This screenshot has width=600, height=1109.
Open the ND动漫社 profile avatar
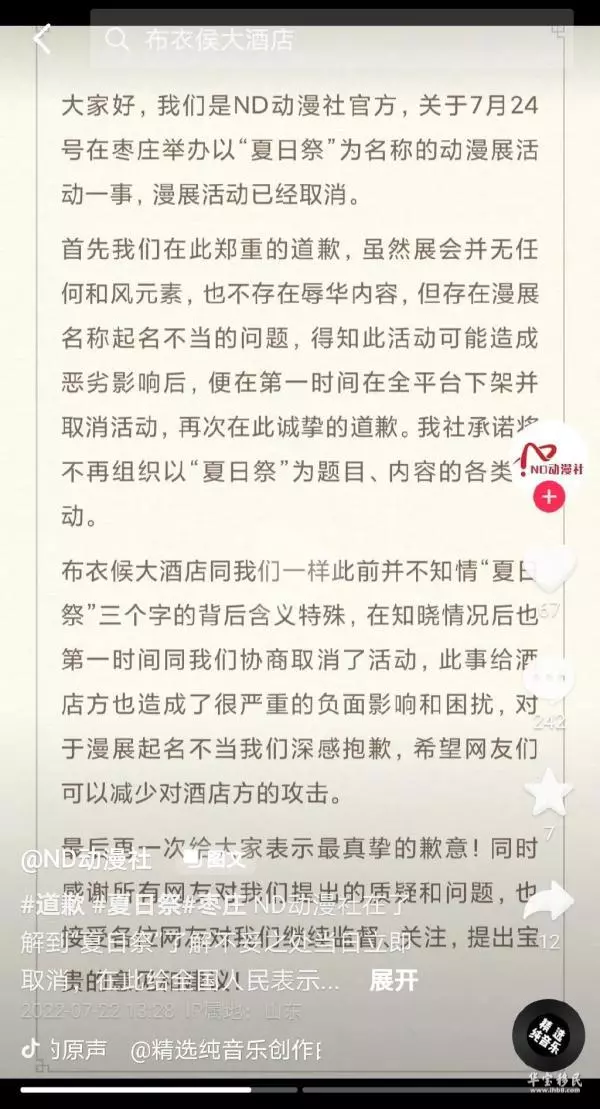[x=549, y=460]
